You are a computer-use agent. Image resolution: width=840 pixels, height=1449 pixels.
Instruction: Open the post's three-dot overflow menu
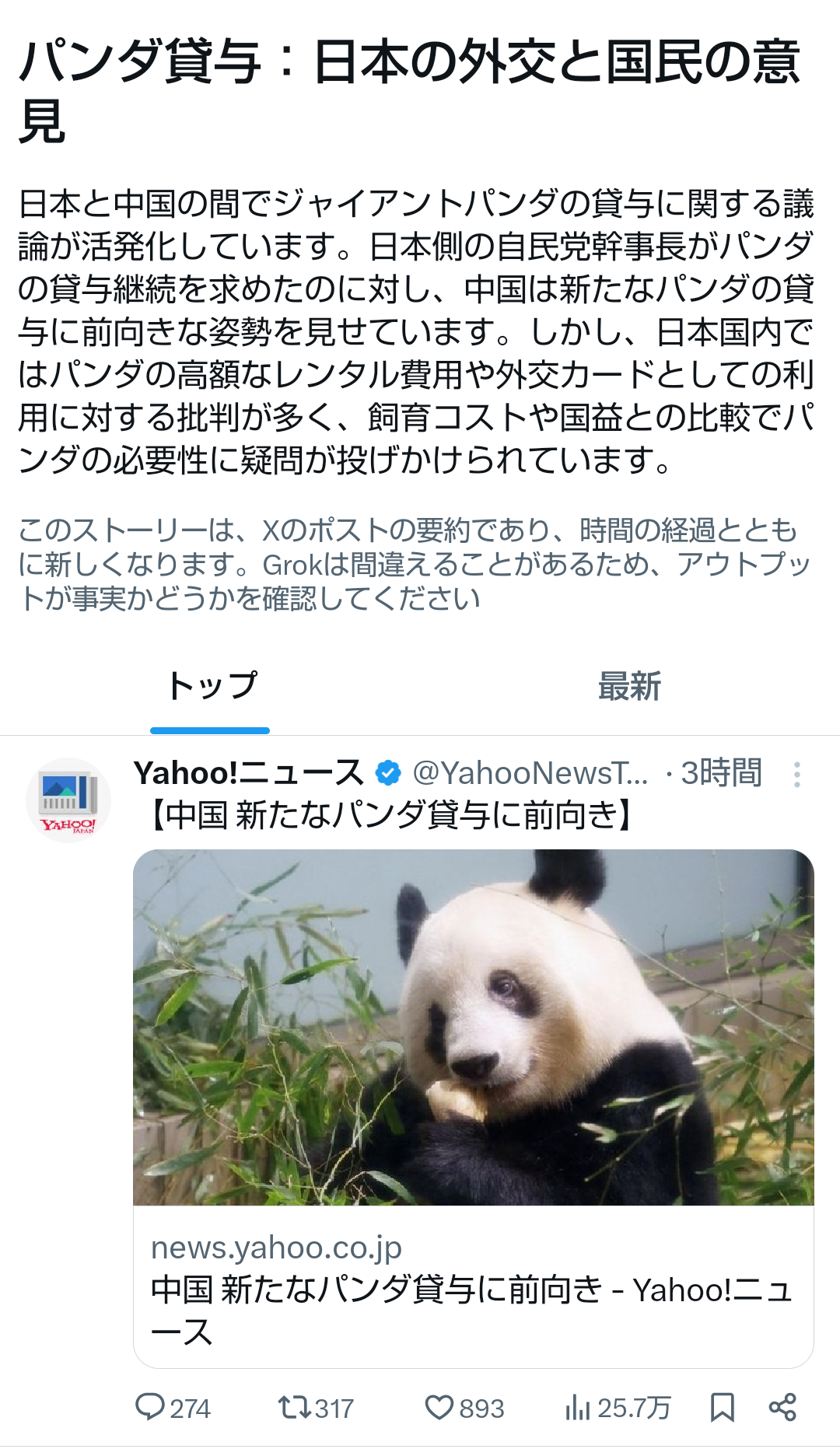pyautogui.click(x=797, y=775)
